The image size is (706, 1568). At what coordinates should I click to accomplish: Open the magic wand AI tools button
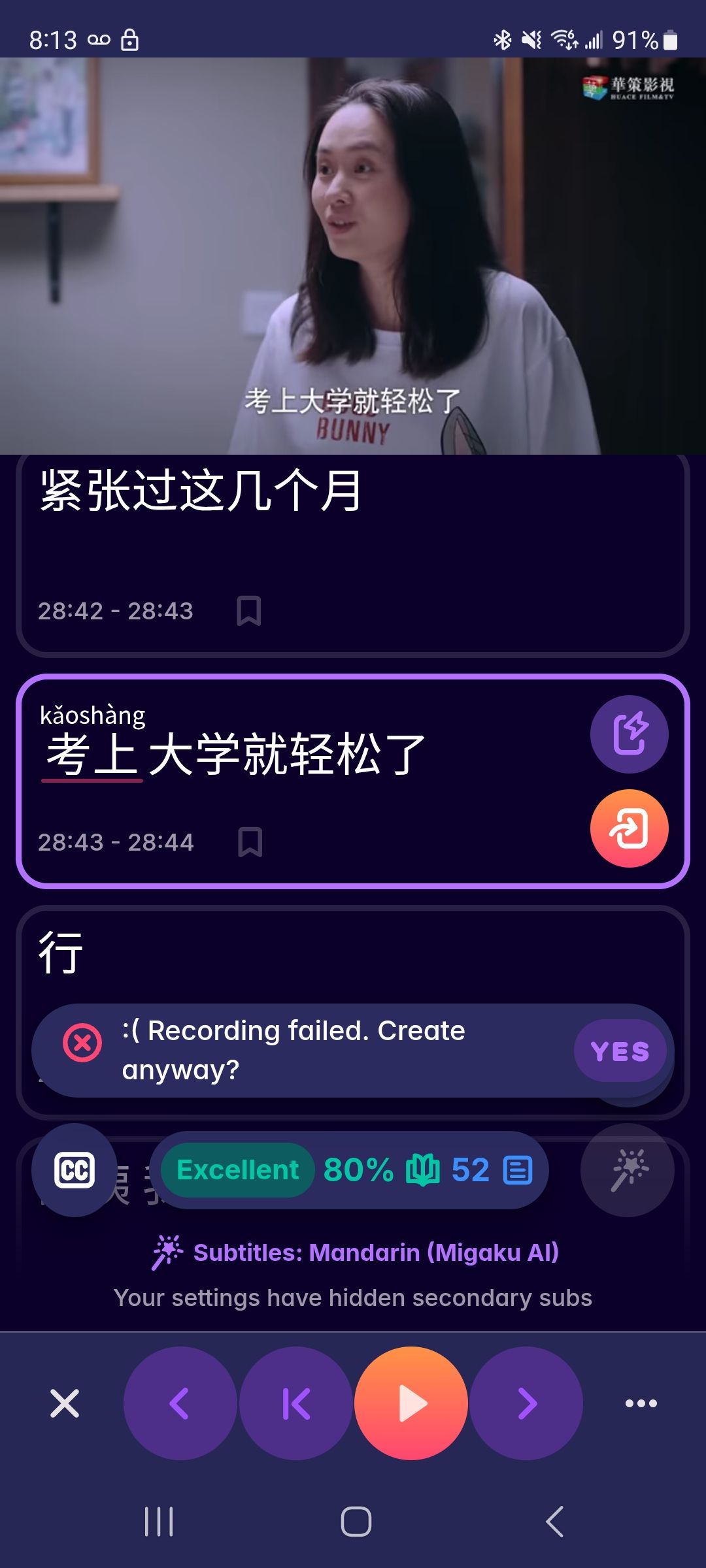627,1170
